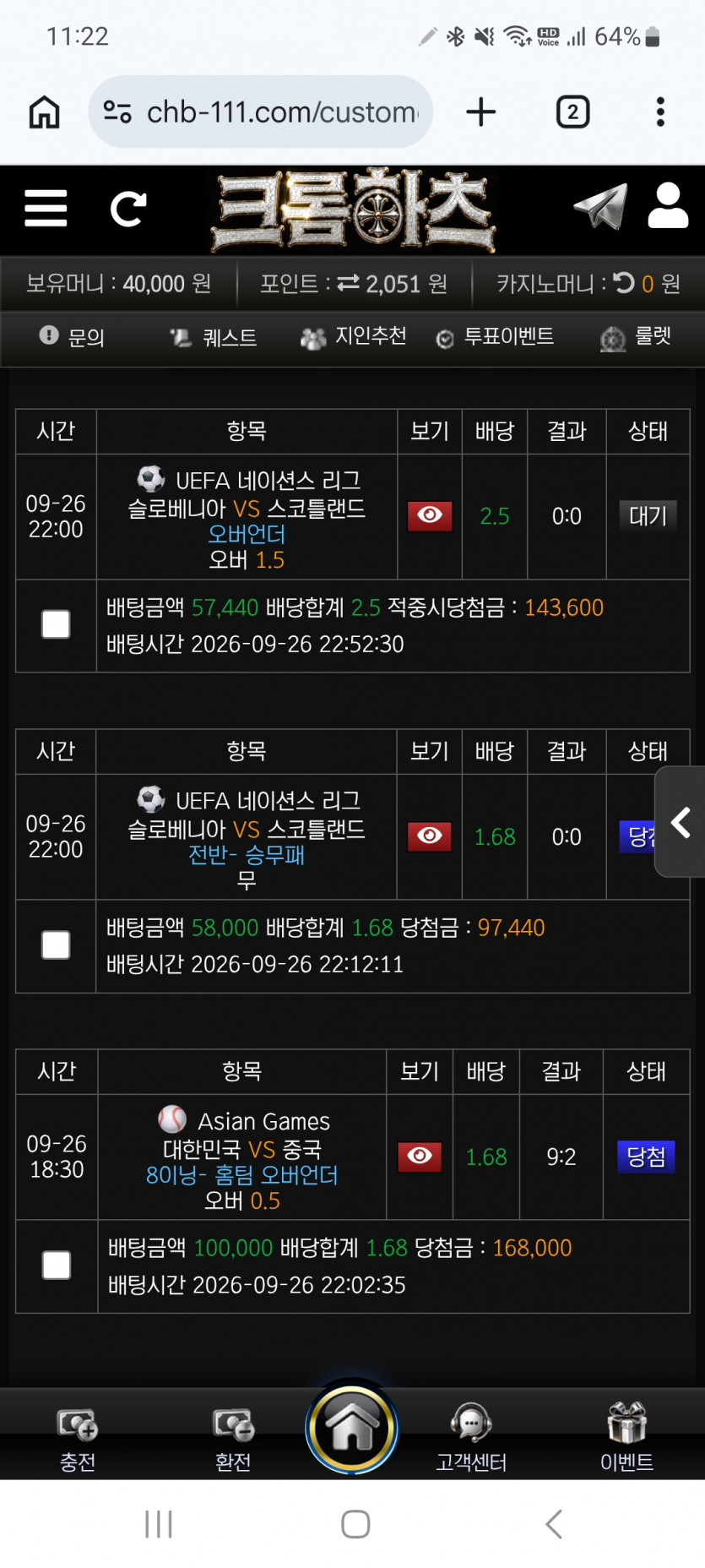The width and height of the screenshot is (705, 1568).
Task: Open the 룰렛 roulette page
Action: click(636, 337)
